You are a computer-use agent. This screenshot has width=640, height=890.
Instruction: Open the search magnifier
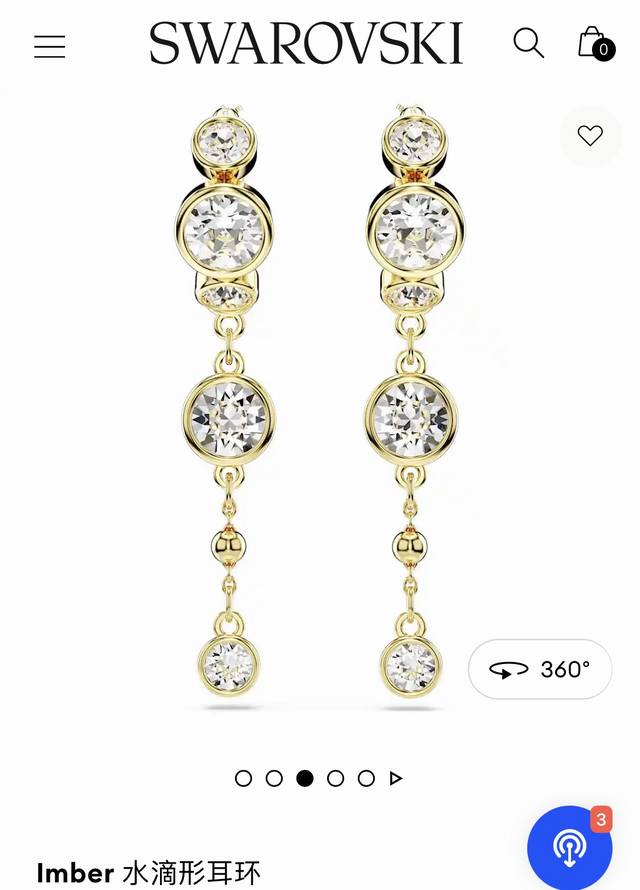[528, 43]
